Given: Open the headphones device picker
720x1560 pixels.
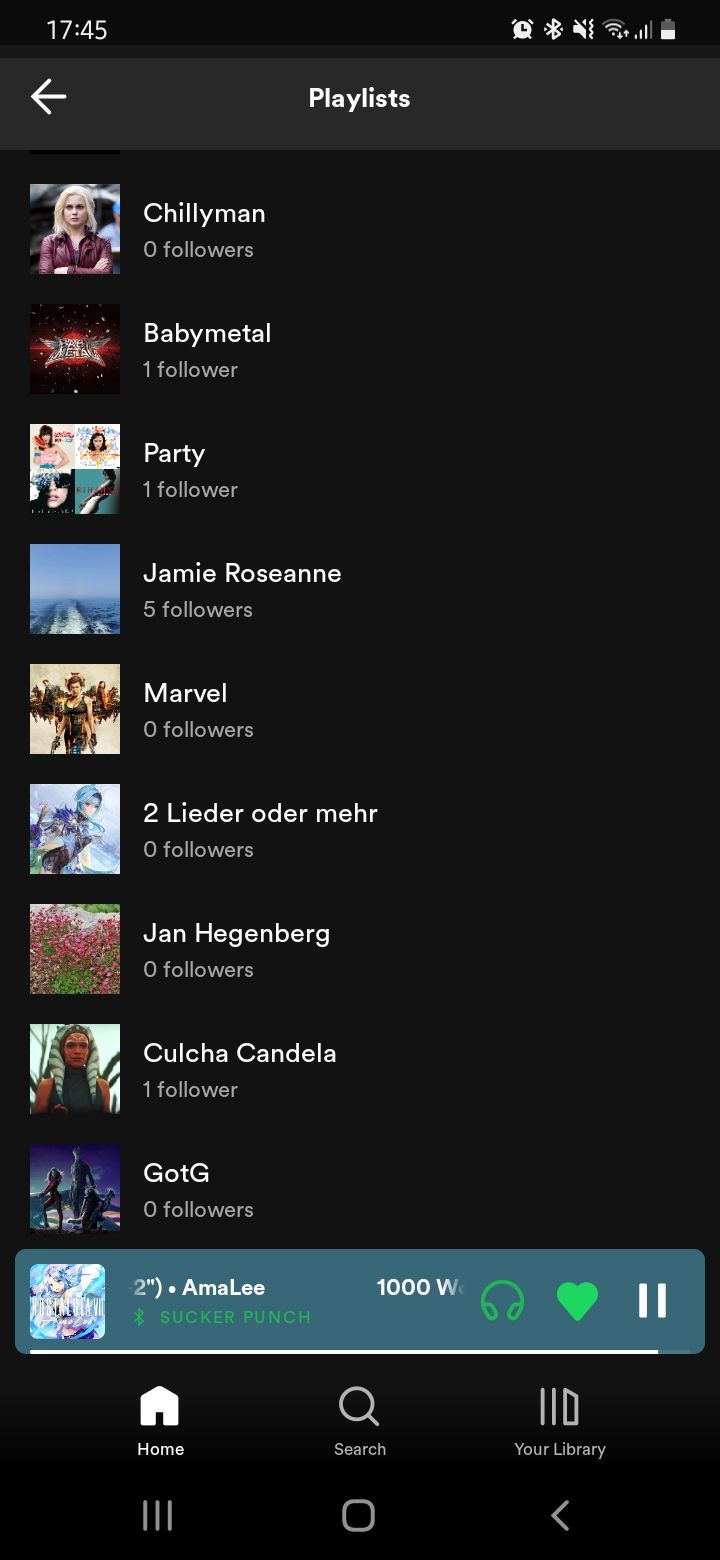Looking at the screenshot, I should click(x=502, y=1301).
